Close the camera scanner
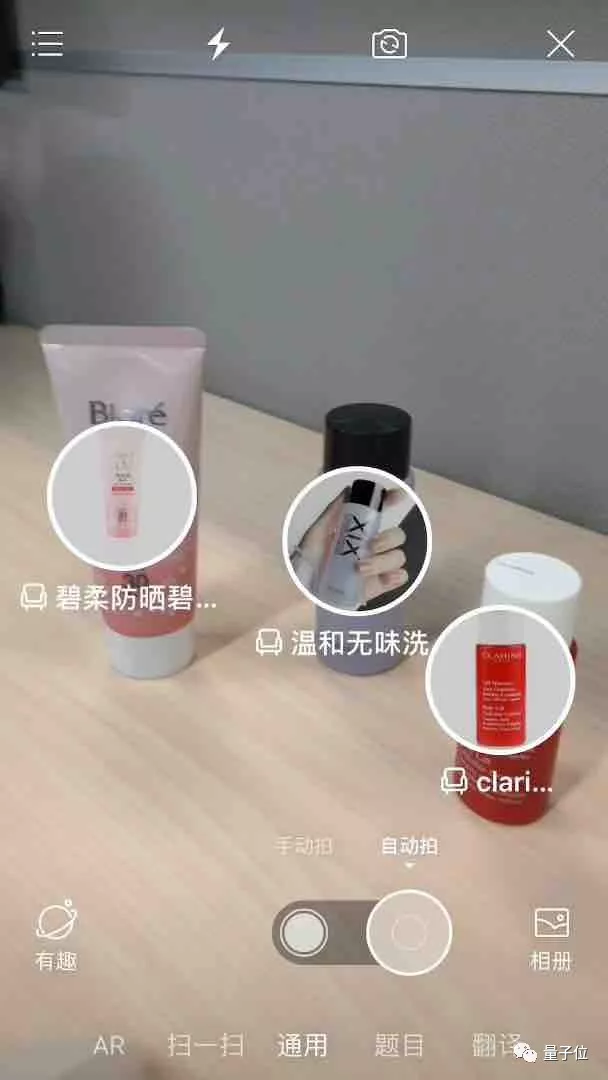Viewport: 608px width, 1080px height. (560, 44)
